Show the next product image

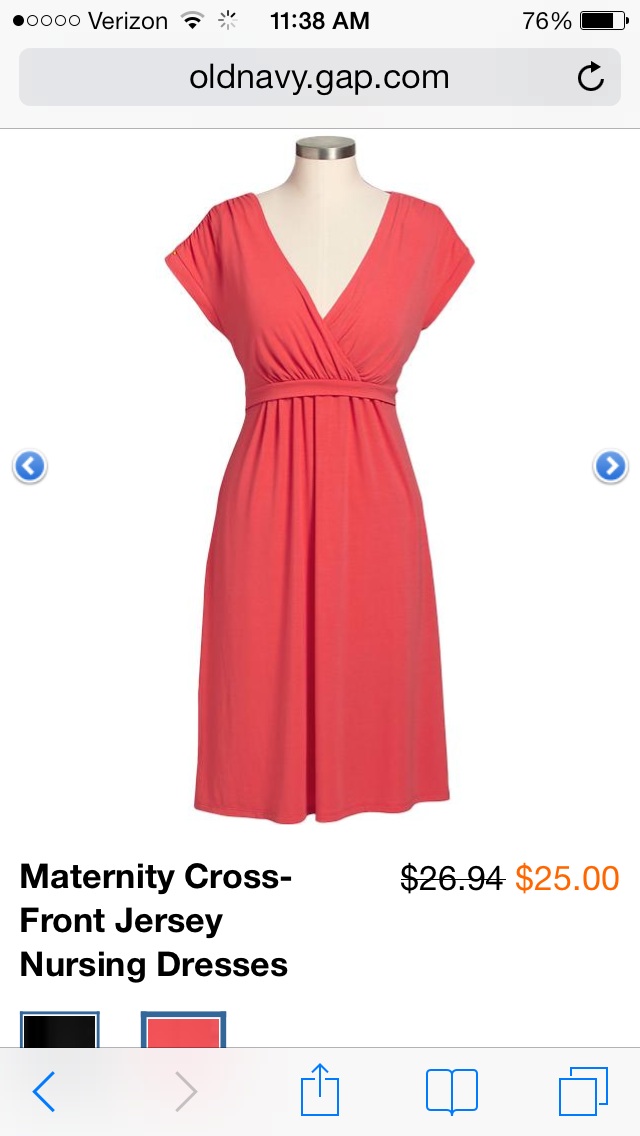pyautogui.click(x=610, y=466)
